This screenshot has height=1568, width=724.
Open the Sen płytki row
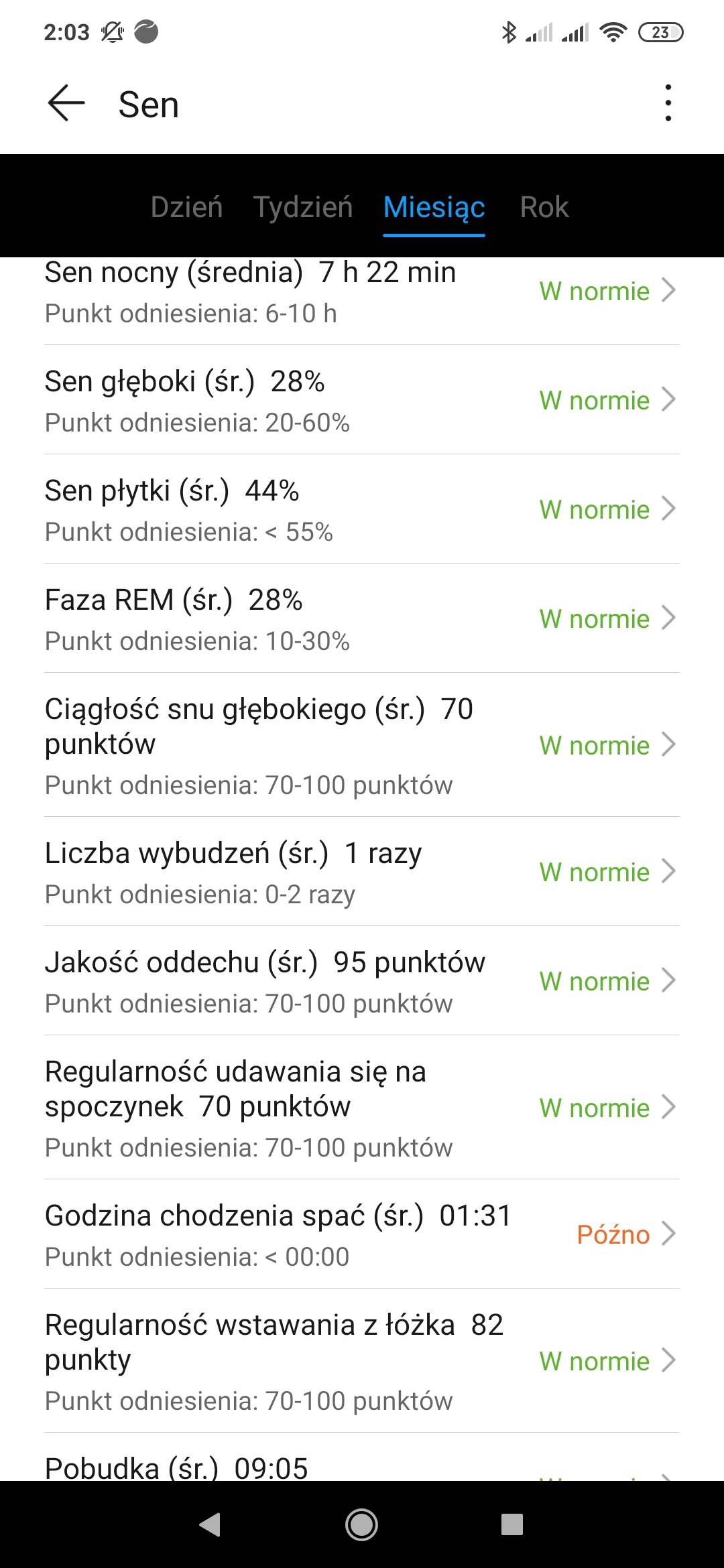coord(362,509)
